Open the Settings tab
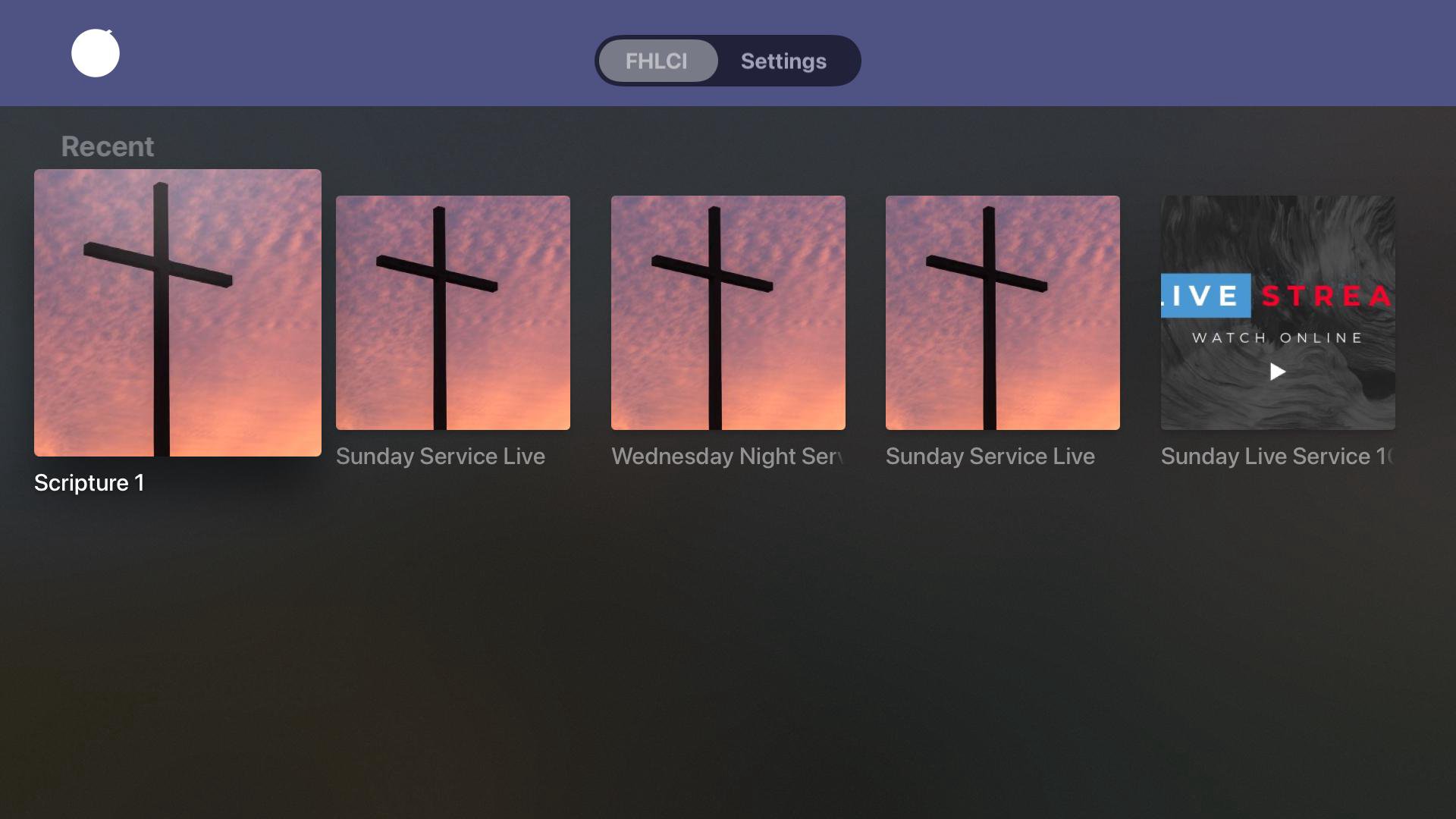The height and width of the screenshot is (819, 1456). 783,61
